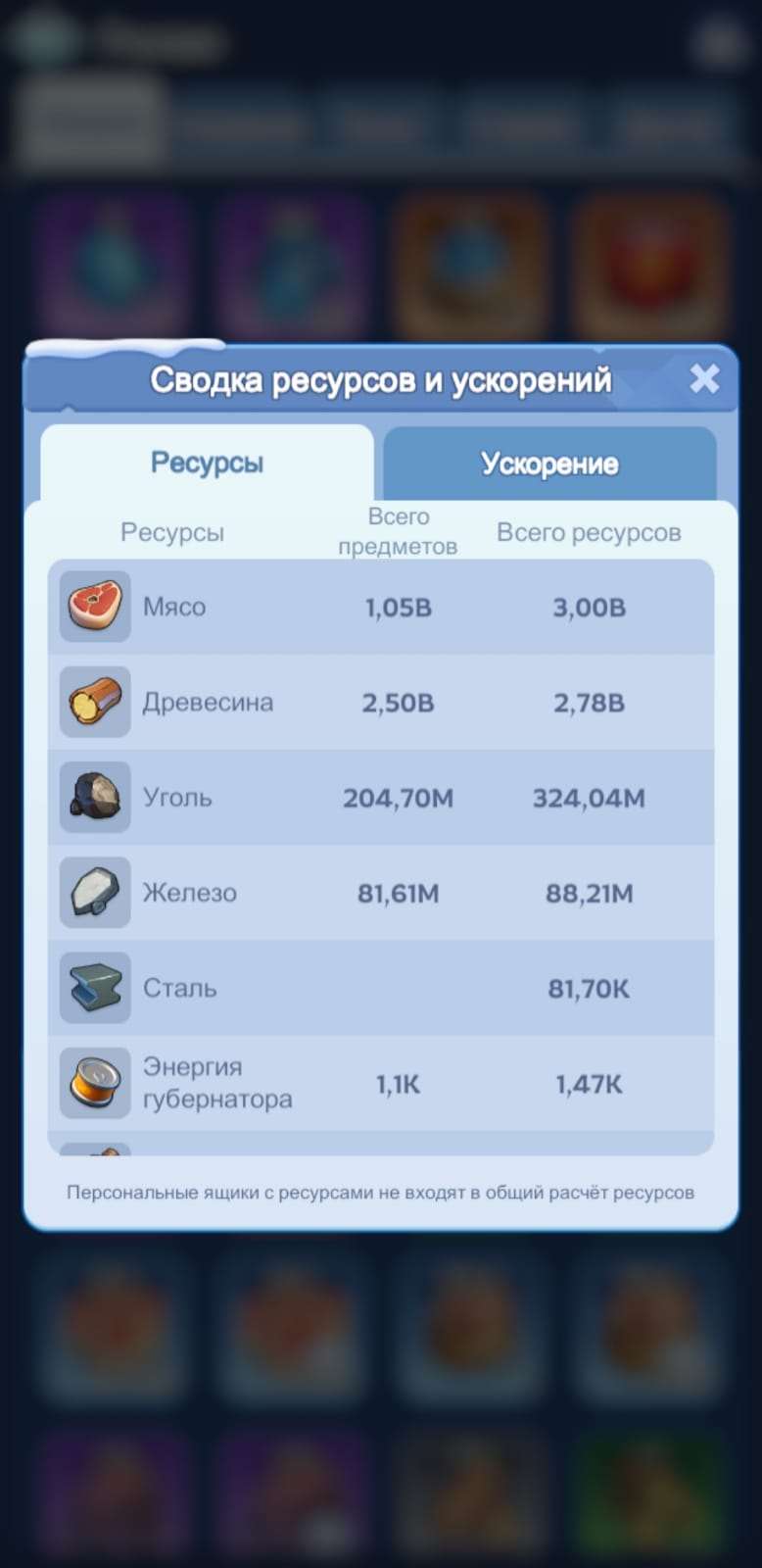Close the resource summary dialog

tap(705, 379)
